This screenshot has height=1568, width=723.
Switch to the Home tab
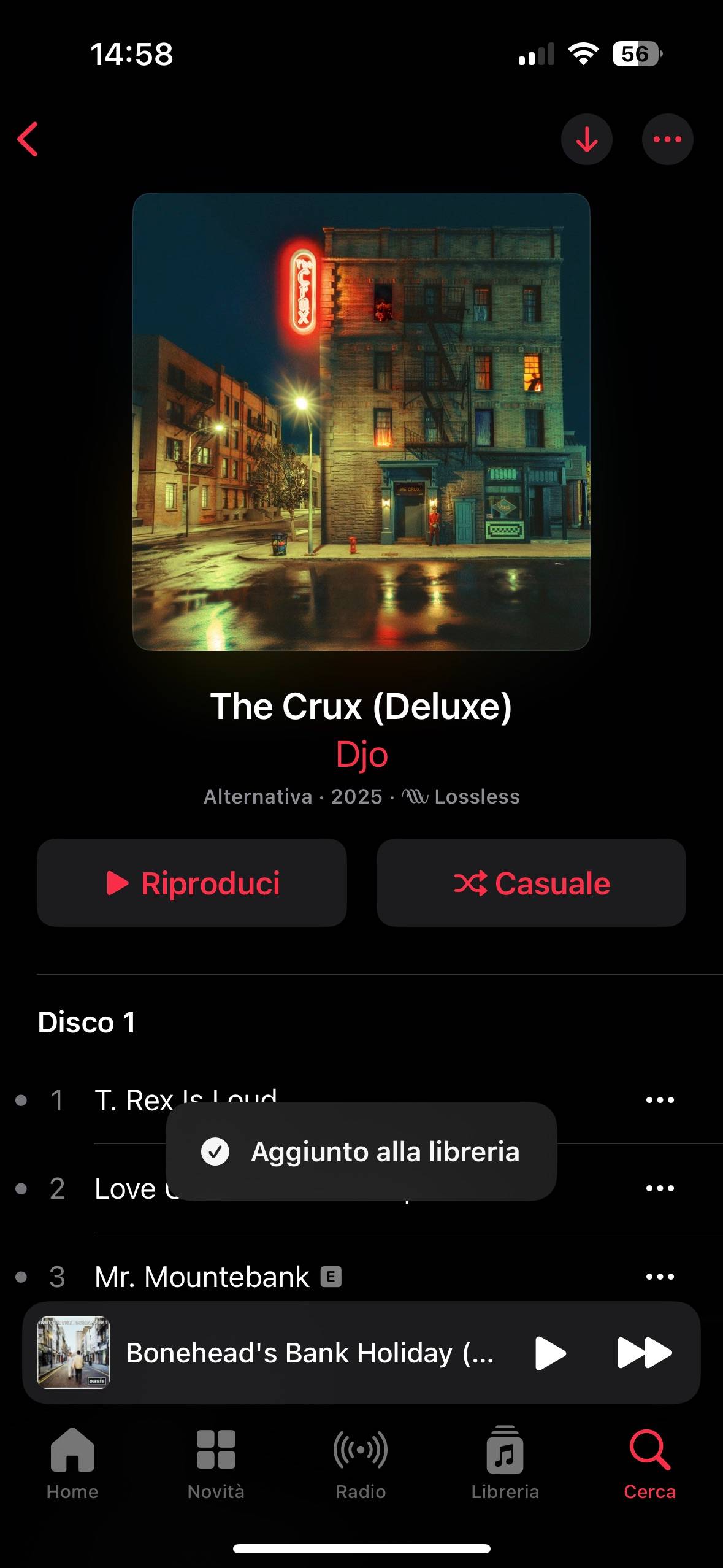pyautogui.click(x=72, y=1463)
